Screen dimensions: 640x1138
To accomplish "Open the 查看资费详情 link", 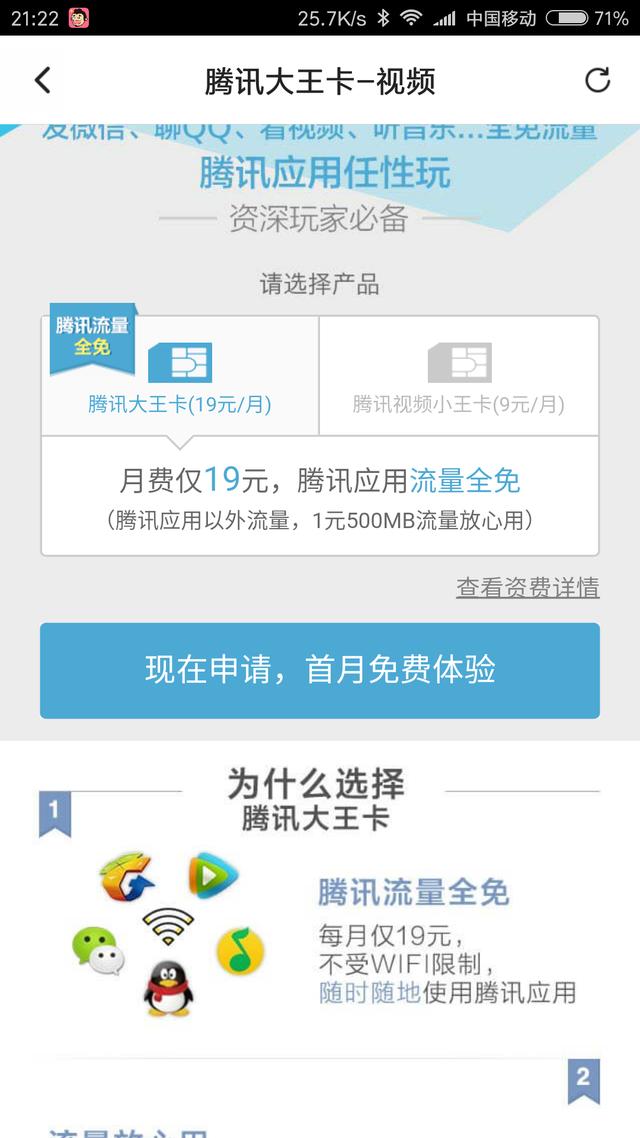I will 527,588.
